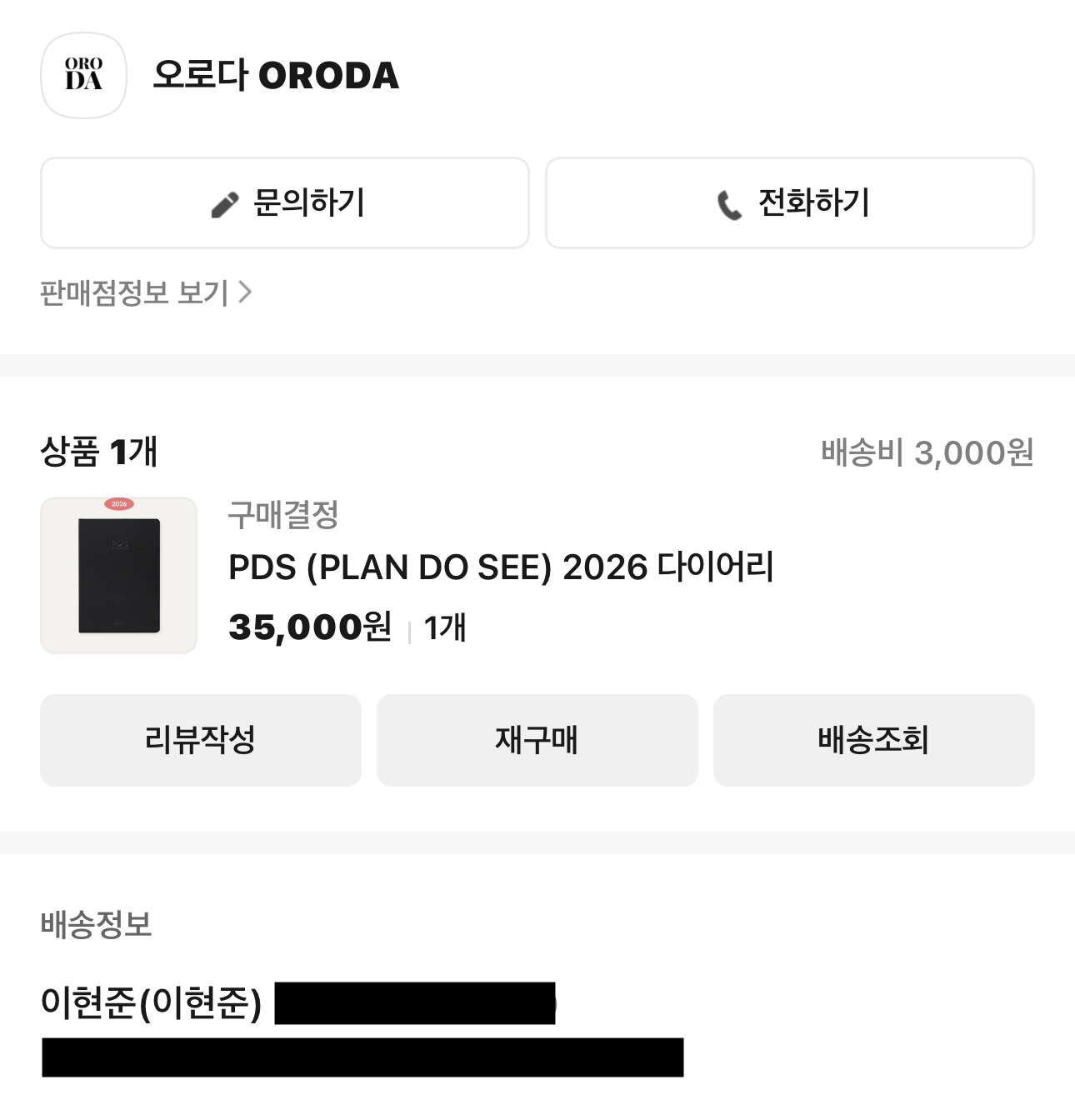
Task: Repurchase the item via 재구매
Action: (x=537, y=740)
